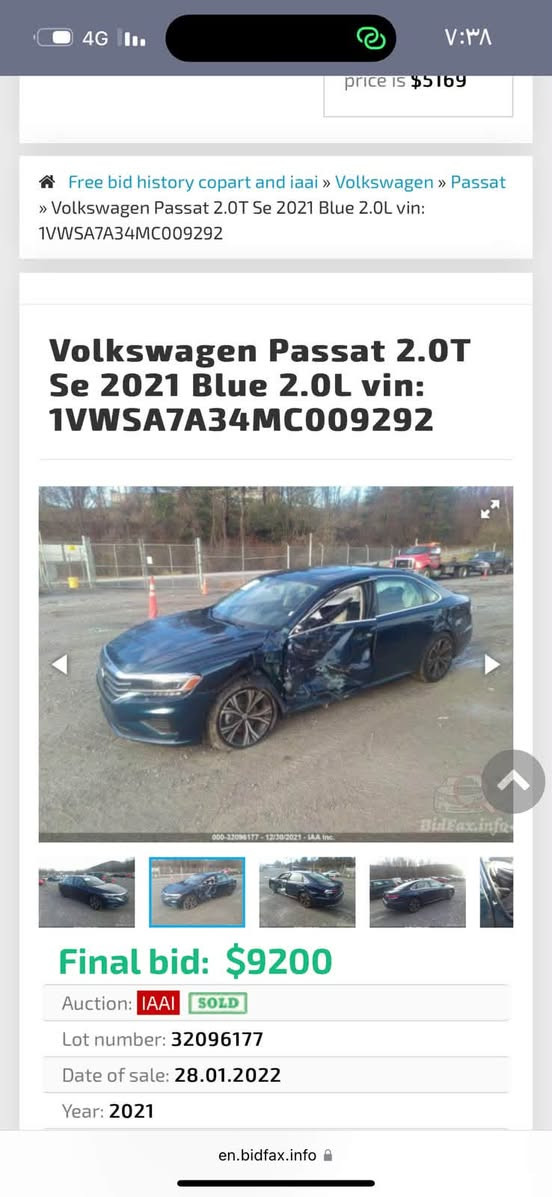Select the second highlighted car thumbnail

coord(197,892)
